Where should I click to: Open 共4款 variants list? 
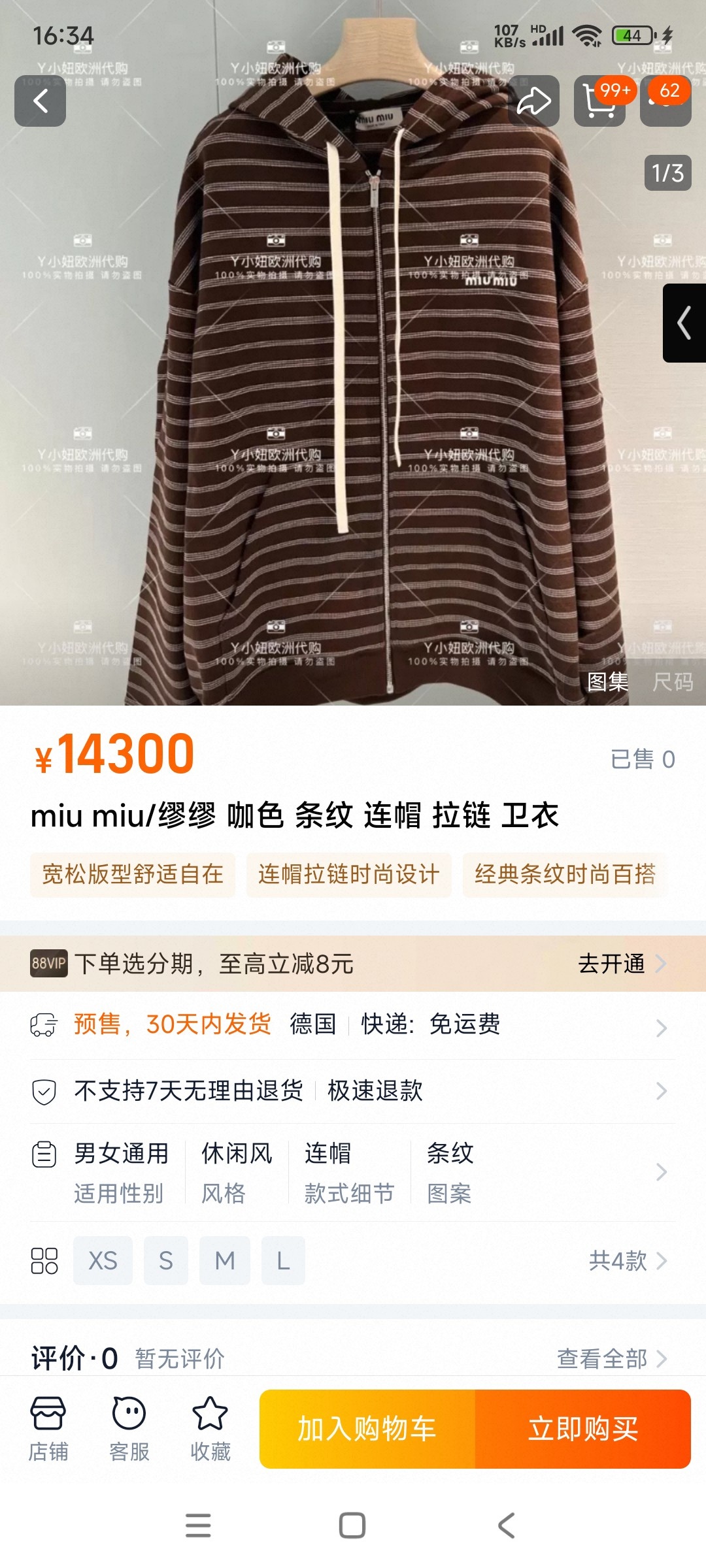(627, 1260)
